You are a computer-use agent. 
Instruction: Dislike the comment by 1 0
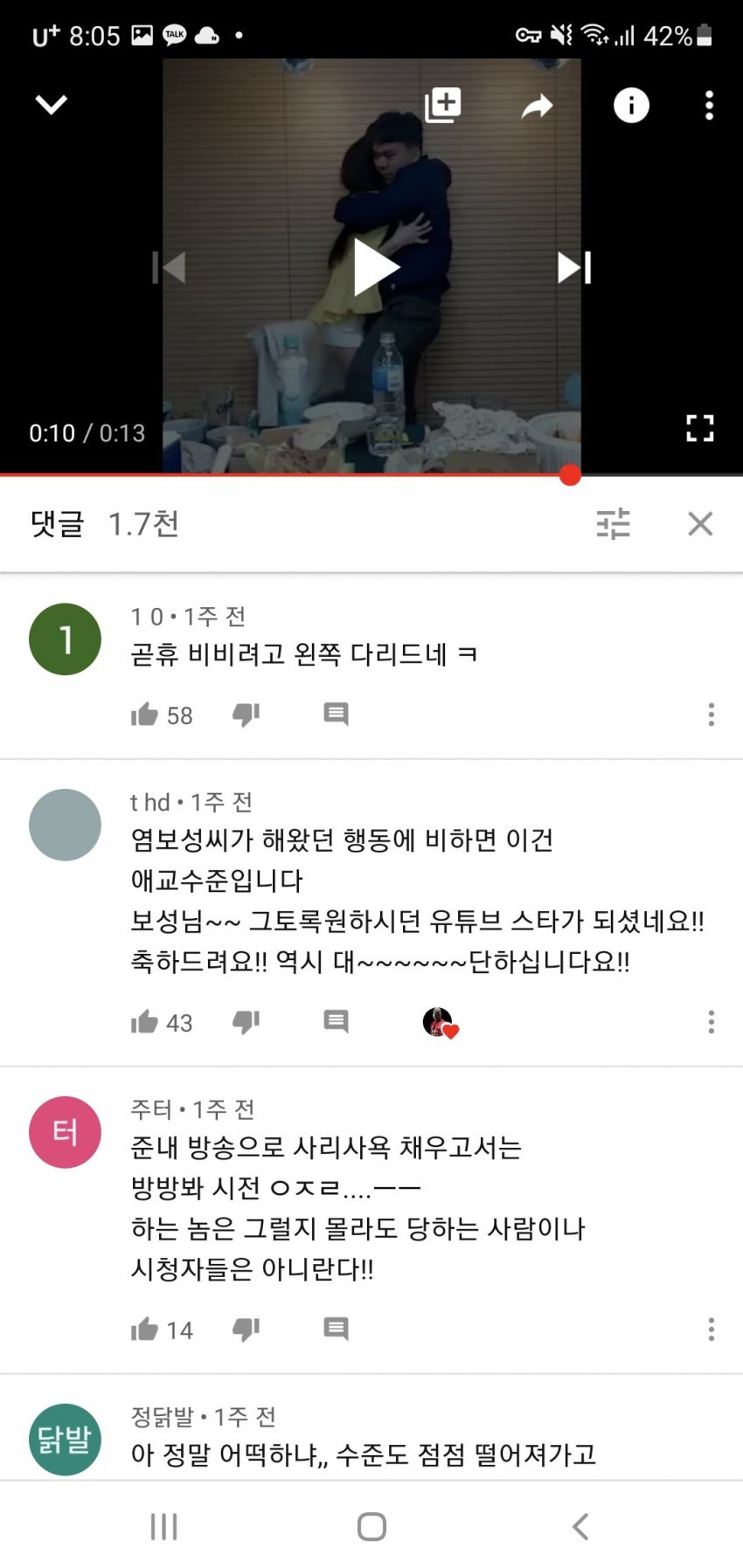pos(247,715)
